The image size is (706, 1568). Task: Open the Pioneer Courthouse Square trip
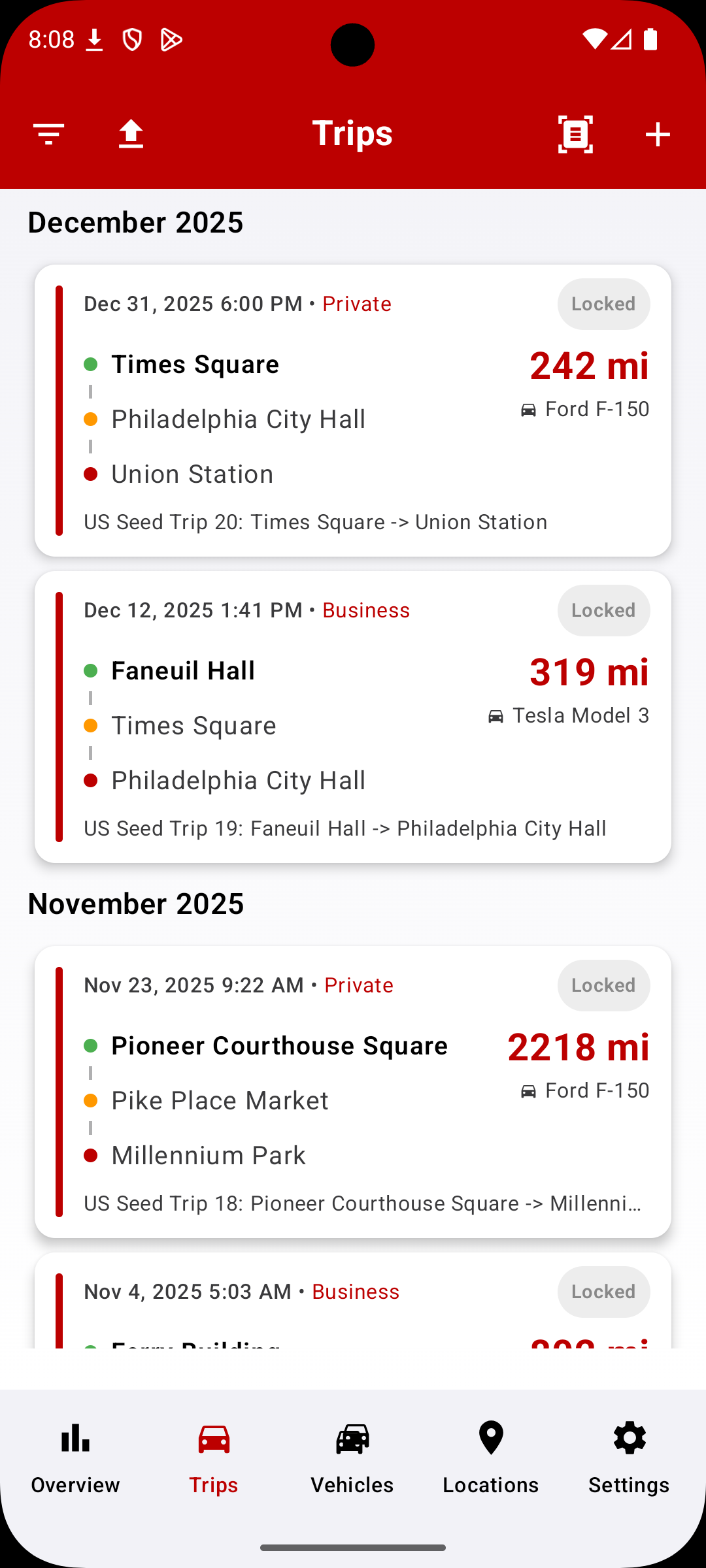click(353, 1091)
